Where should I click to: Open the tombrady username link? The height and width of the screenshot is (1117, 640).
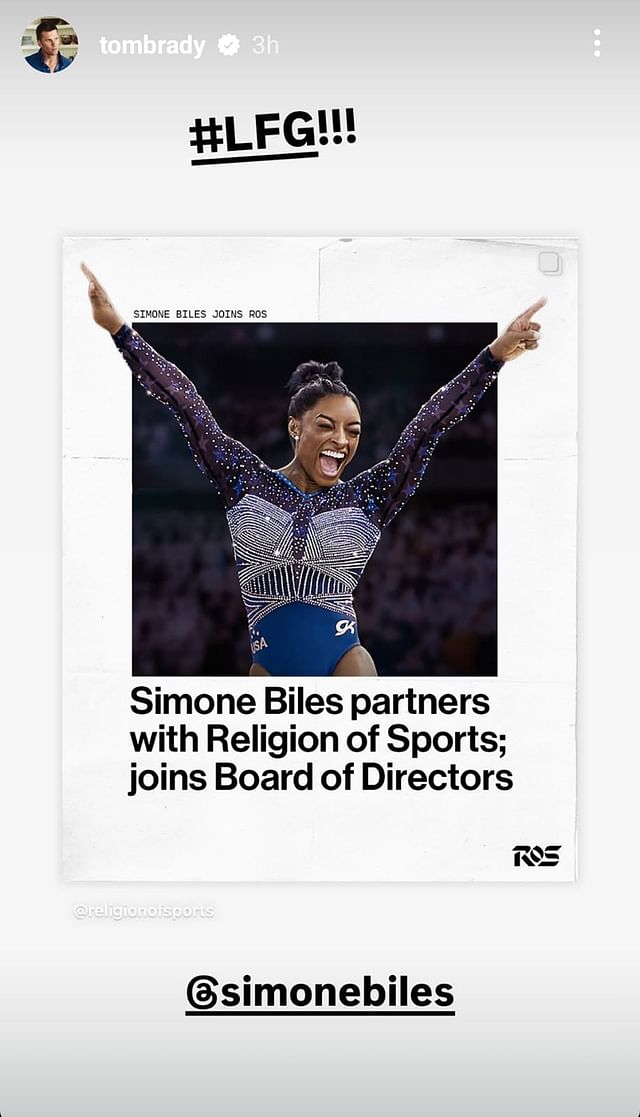pyautogui.click(x=152, y=45)
